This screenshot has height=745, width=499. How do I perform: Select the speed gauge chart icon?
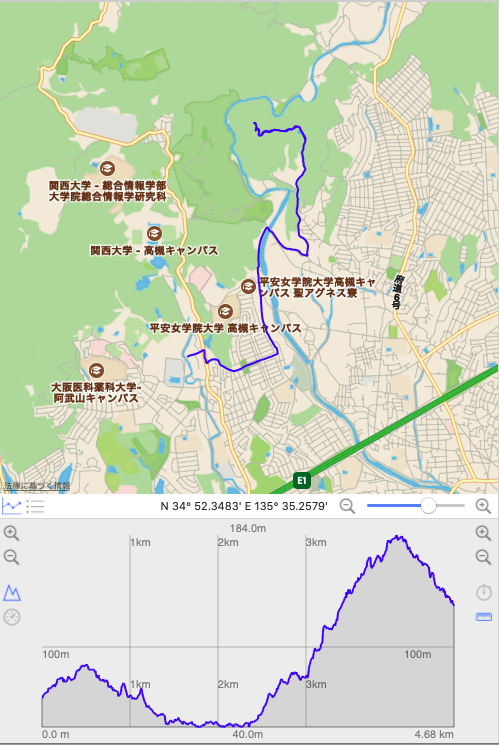point(12,617)
